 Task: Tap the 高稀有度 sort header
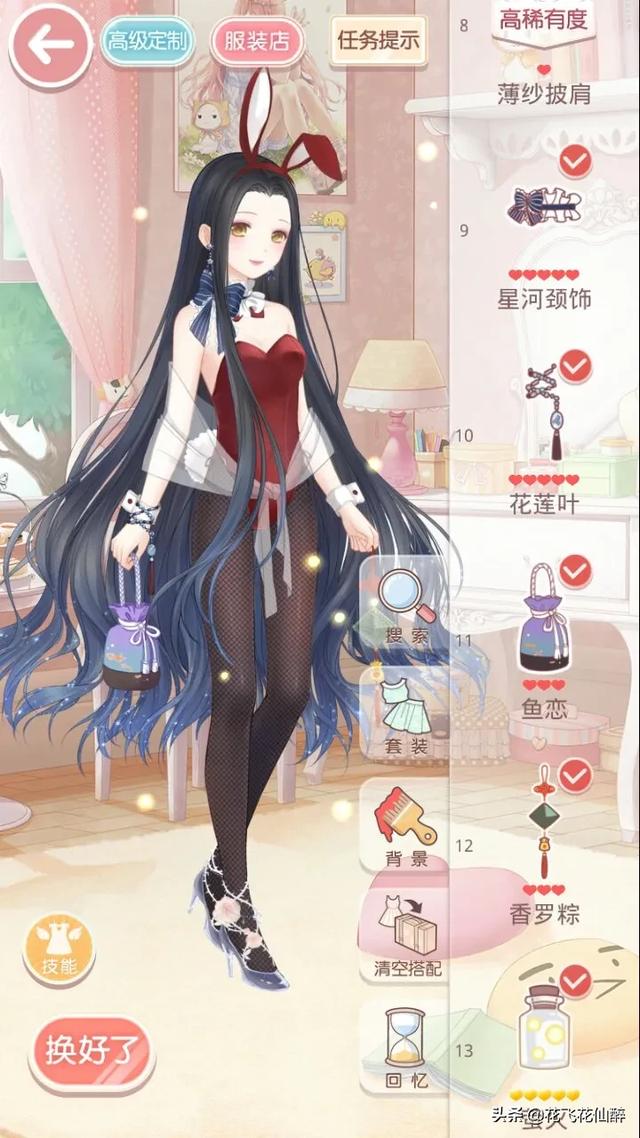[544, 18]
